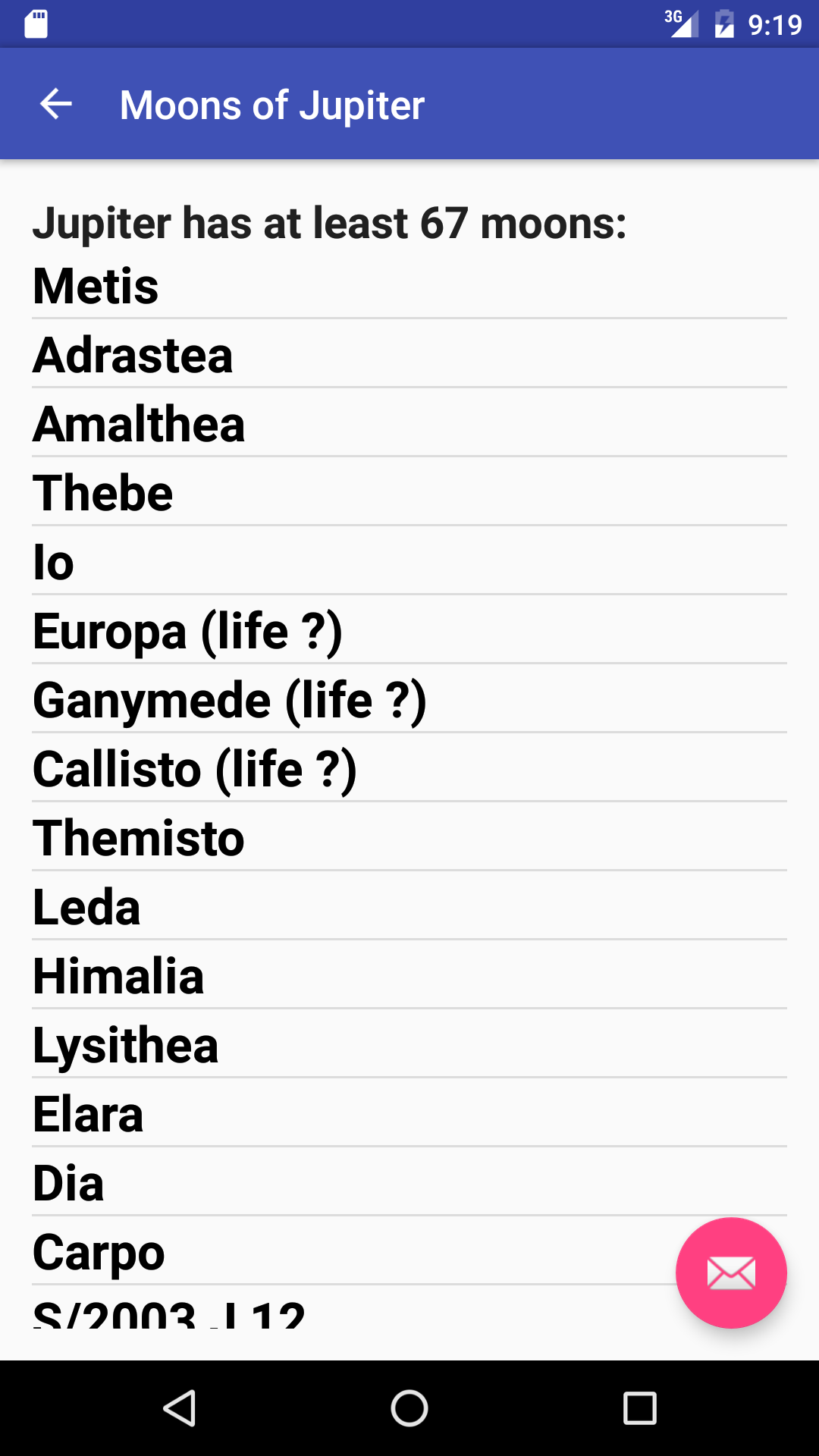Go to the Android home screen

pos(409,1408)
